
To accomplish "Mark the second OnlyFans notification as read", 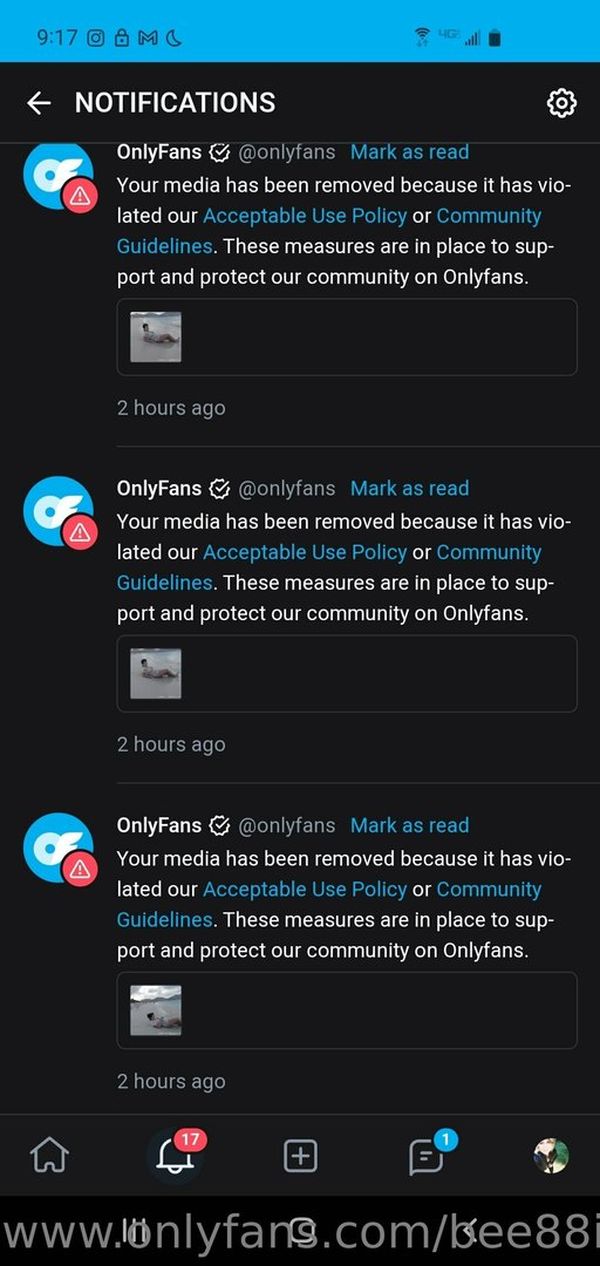I will point(409,489).
